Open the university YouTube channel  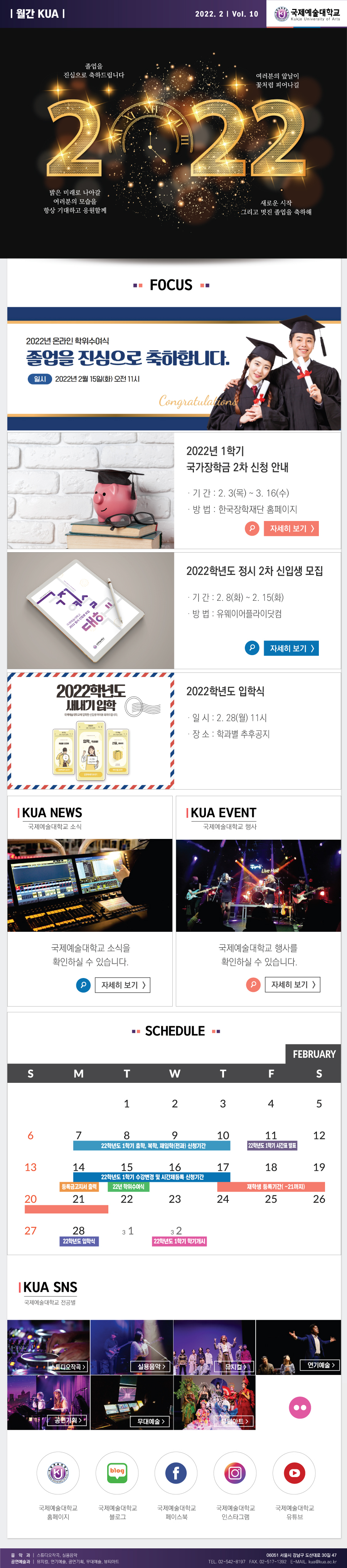tap(294, 1473)
